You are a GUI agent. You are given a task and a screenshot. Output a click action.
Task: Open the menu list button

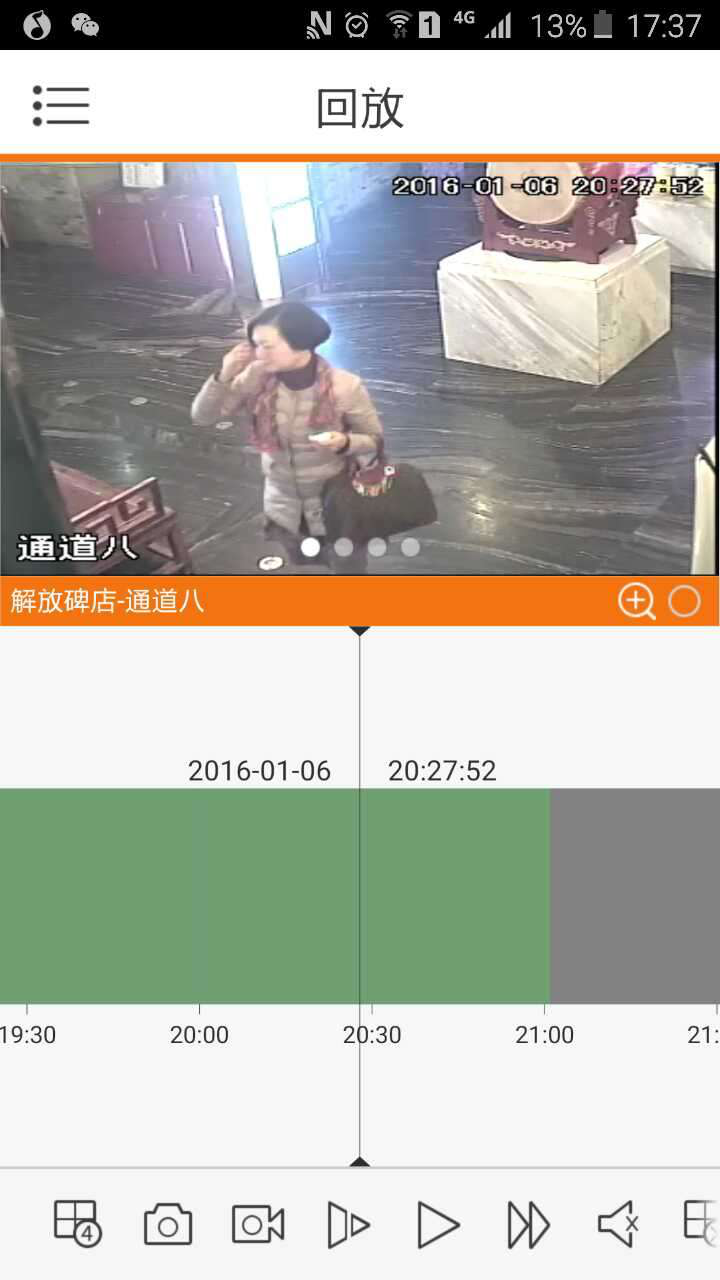(x=61, y=106)
